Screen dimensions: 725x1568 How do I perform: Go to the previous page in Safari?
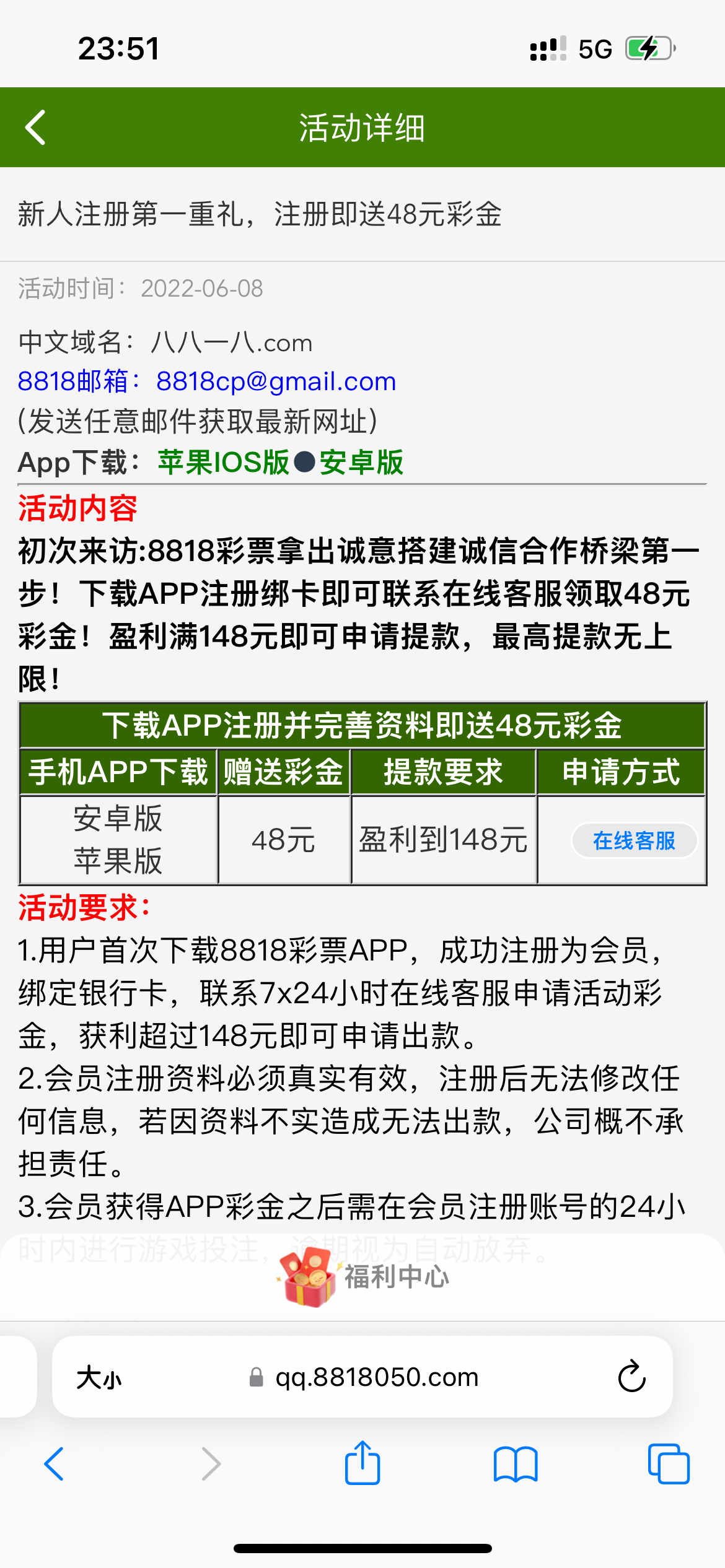click(x=55, y=1465)
